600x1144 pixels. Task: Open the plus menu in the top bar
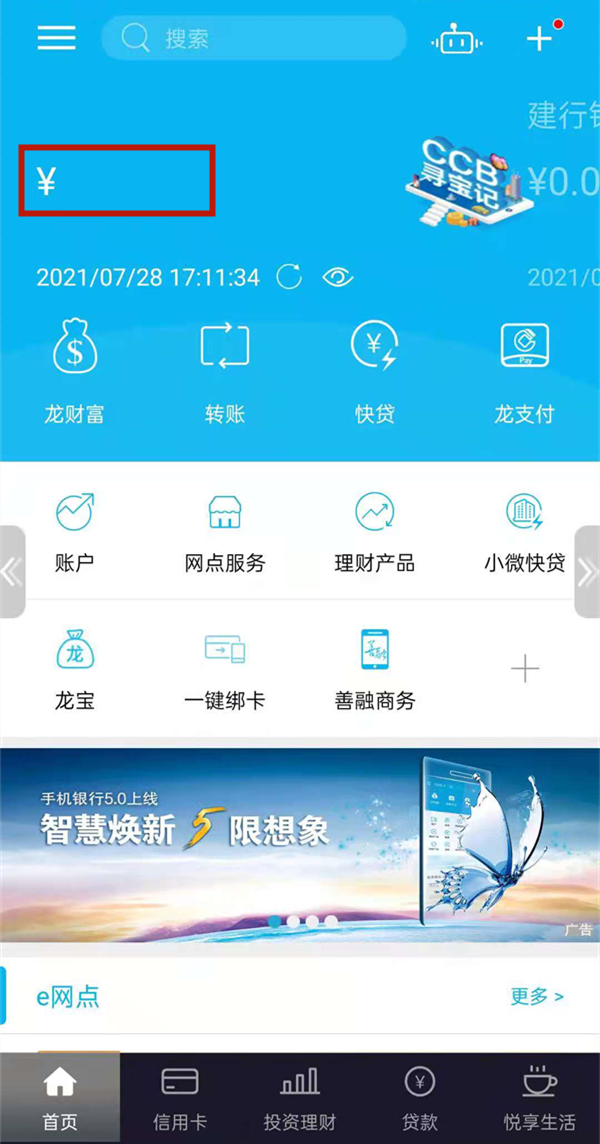tap(540, 38)
